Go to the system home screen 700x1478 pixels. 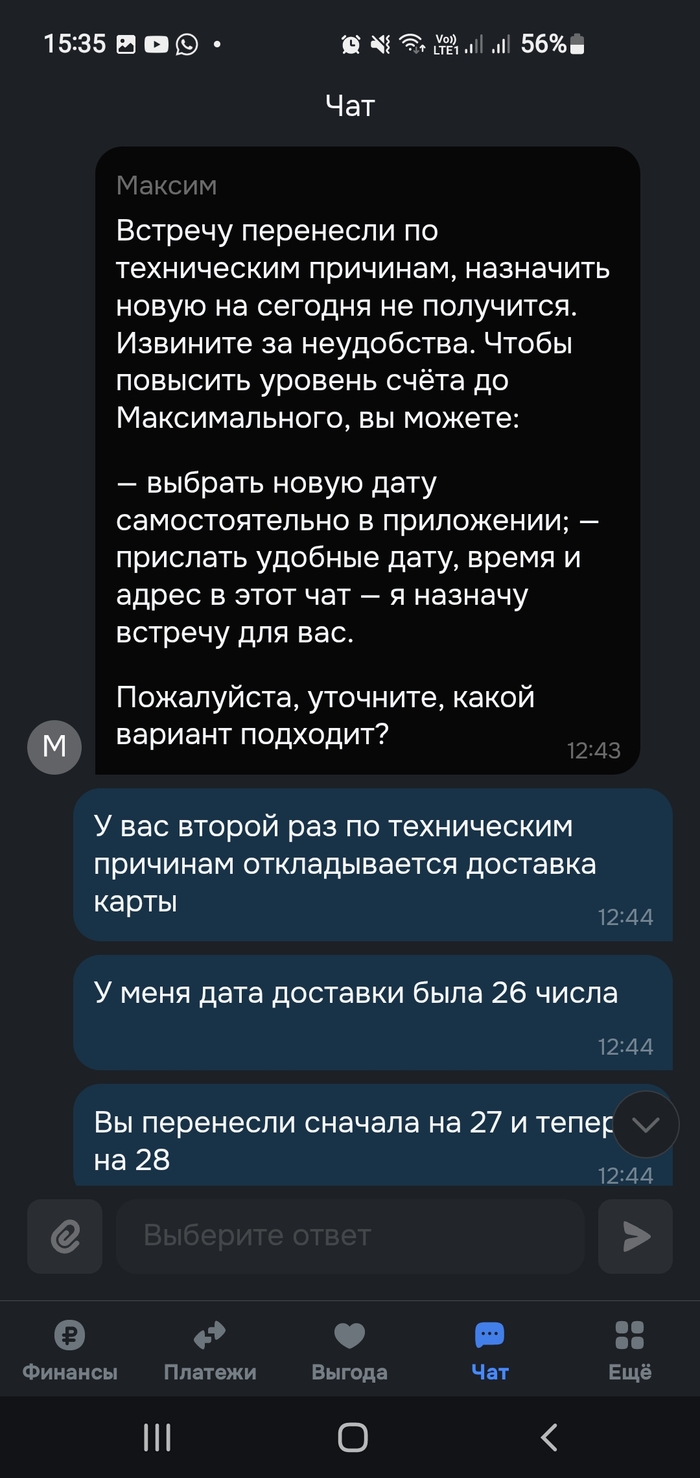[x=352, y=1438]
